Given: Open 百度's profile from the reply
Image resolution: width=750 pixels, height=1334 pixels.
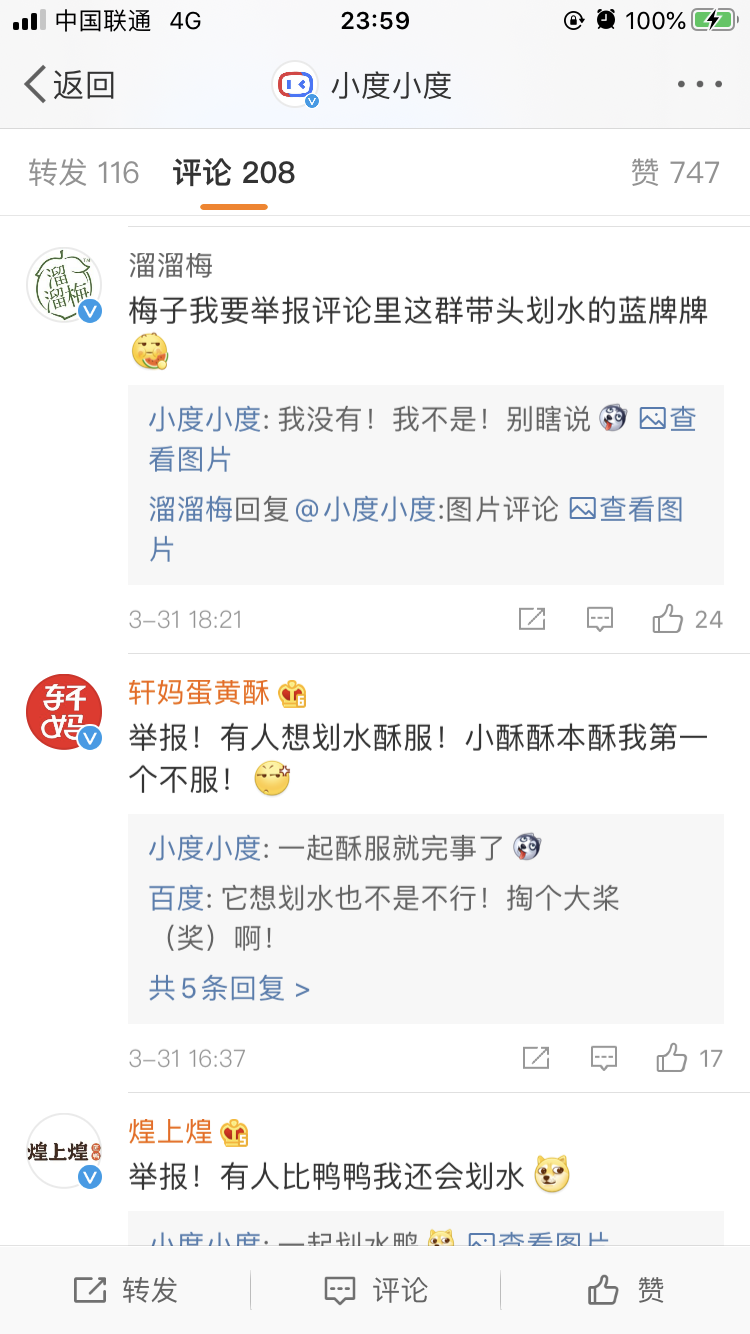Looking at the screenshot, I should tap(177, 898).
